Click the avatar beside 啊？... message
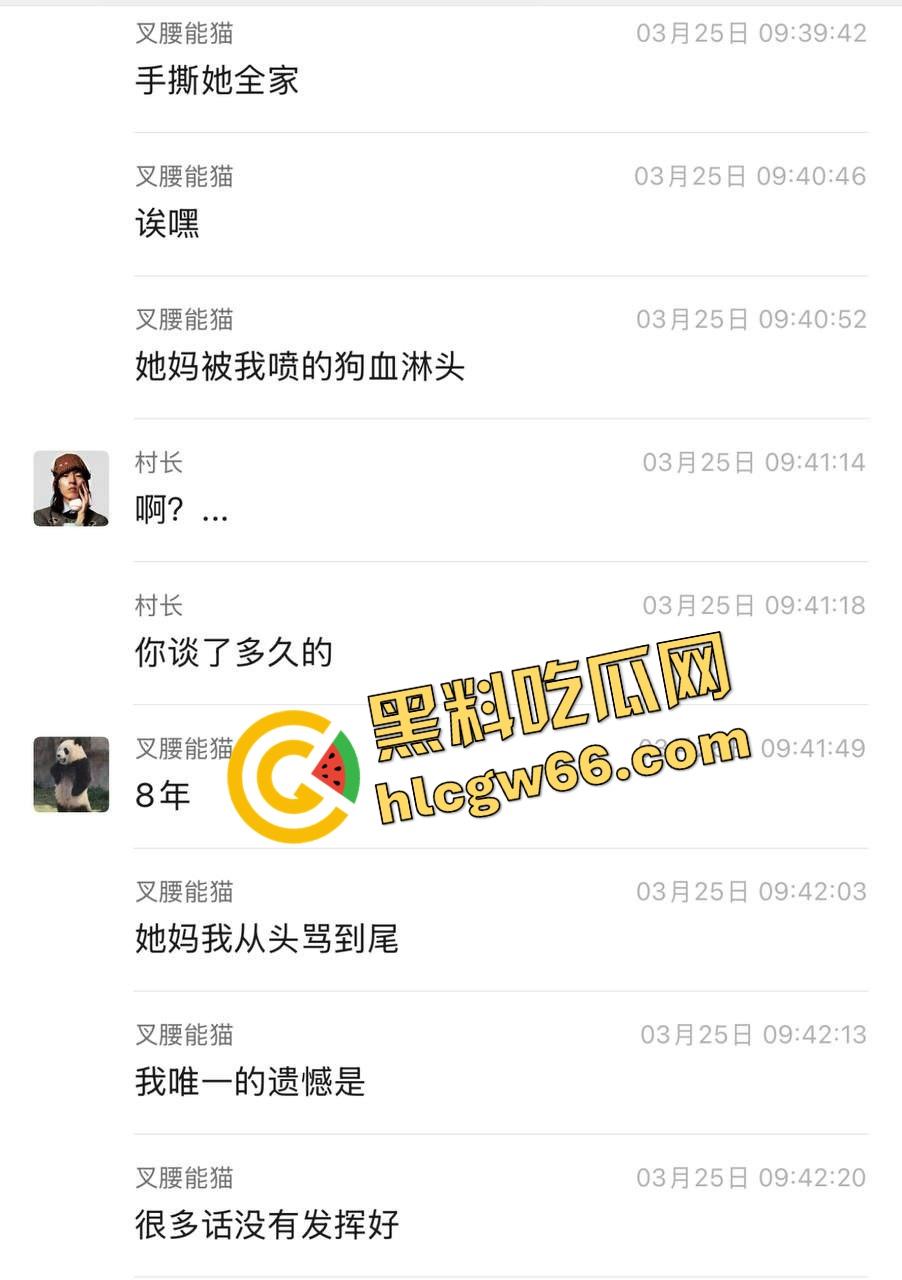Screen dimensions: 902x1280 tap(70, 488)
